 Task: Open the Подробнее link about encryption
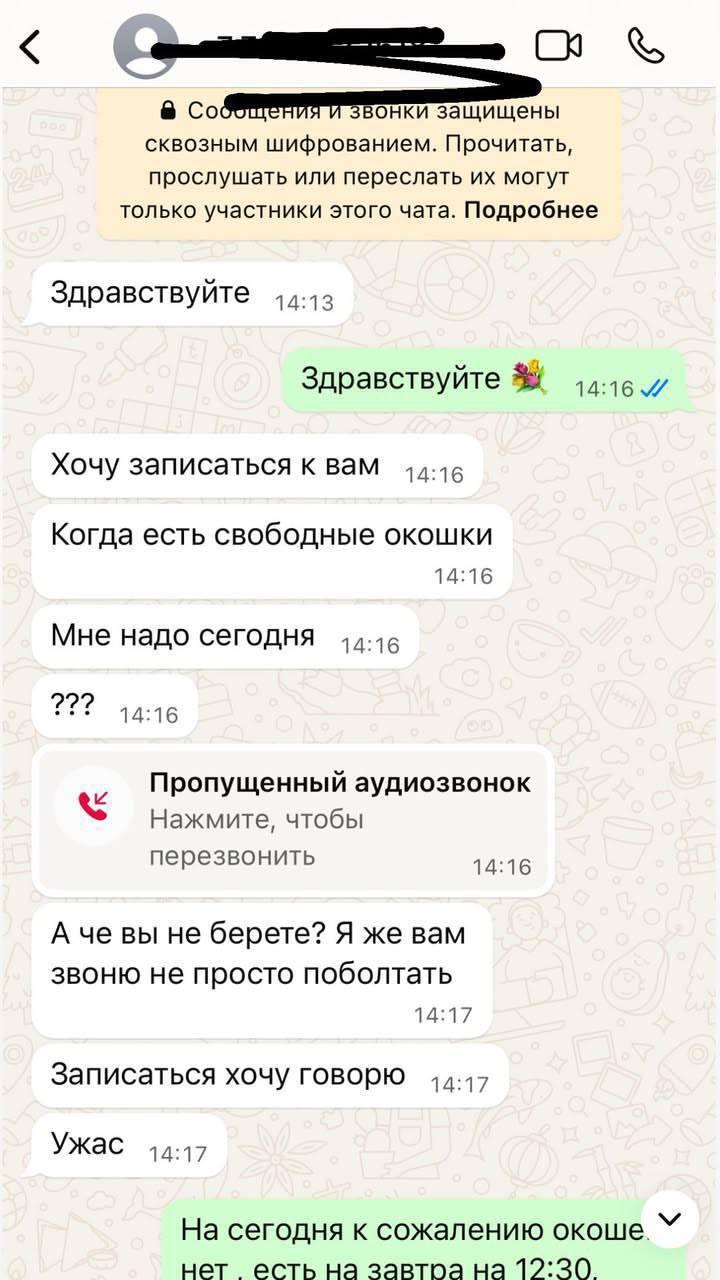[x=531, y=210]
